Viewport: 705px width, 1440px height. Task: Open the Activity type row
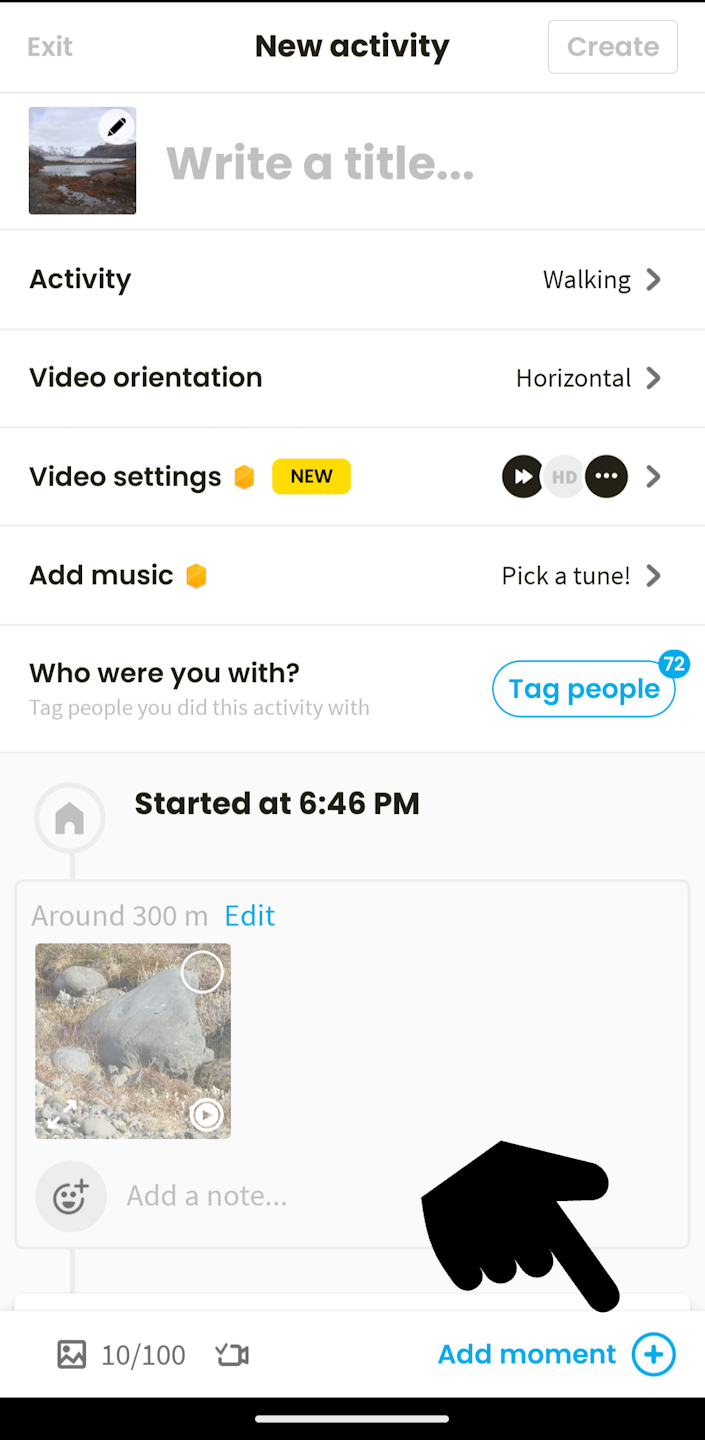tap(352, 279)
